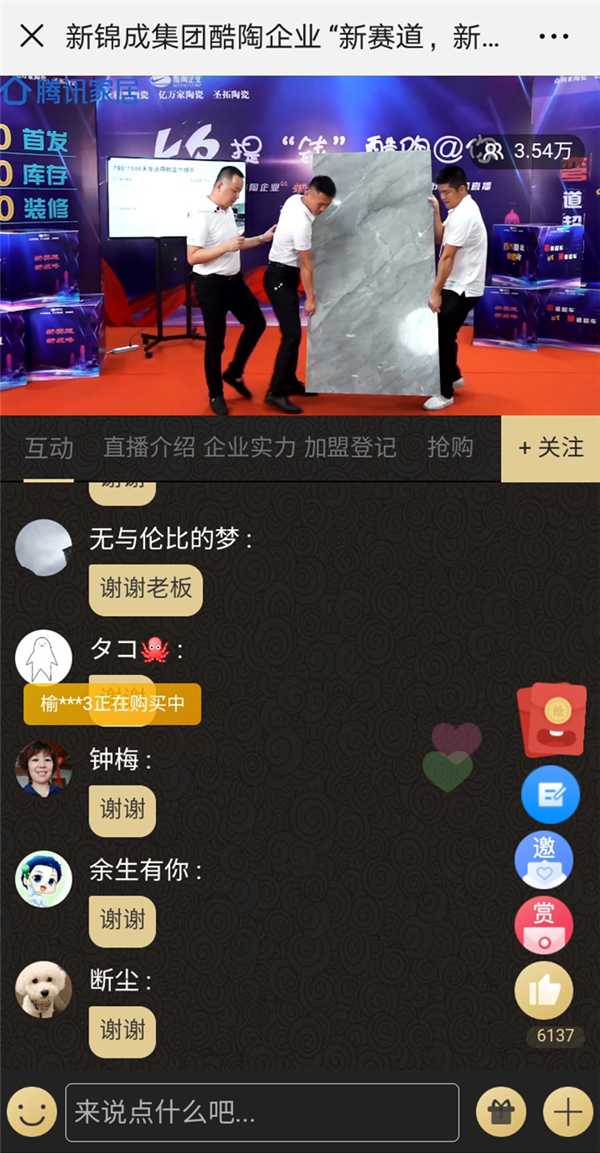Close the live stream page

[32, 37]
